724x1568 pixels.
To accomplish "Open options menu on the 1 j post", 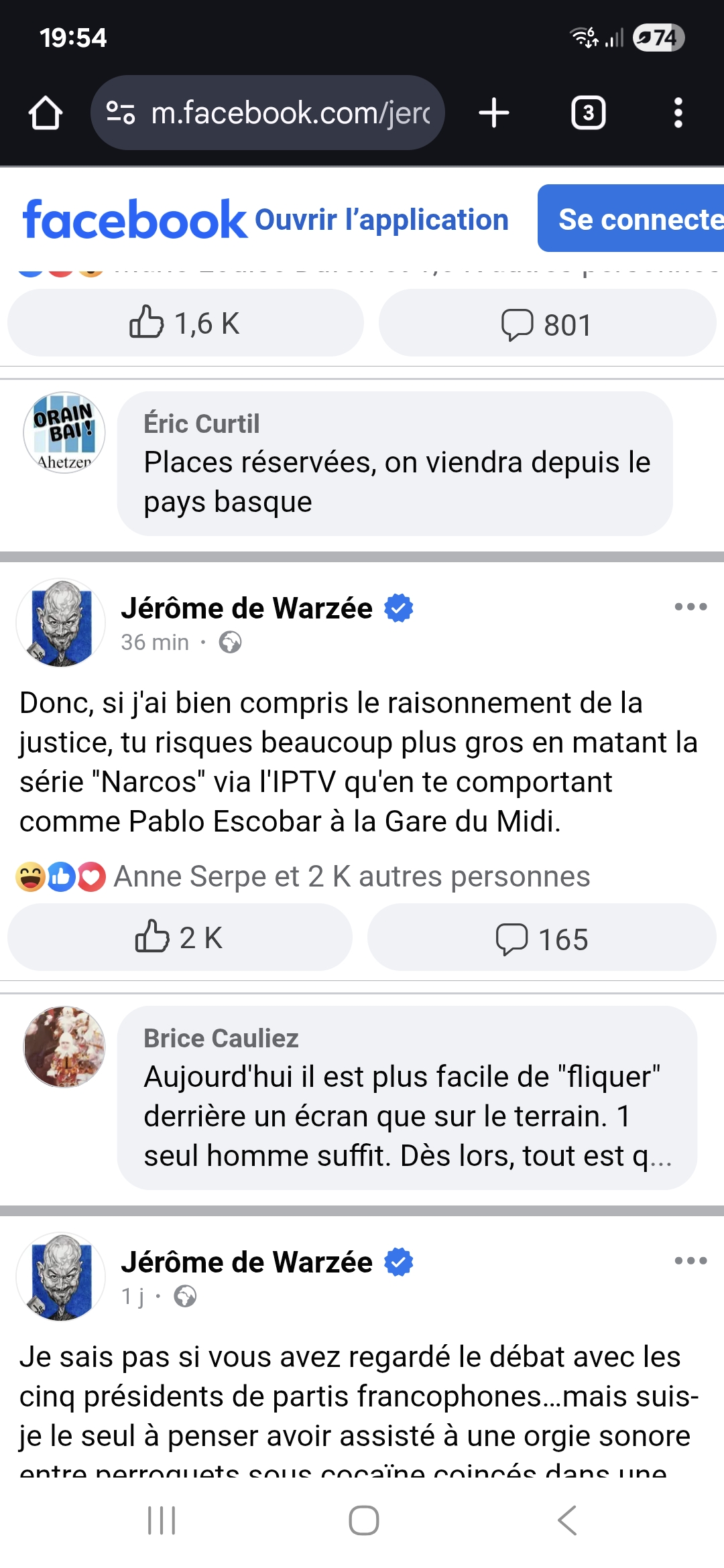I will coord(690,1261).
